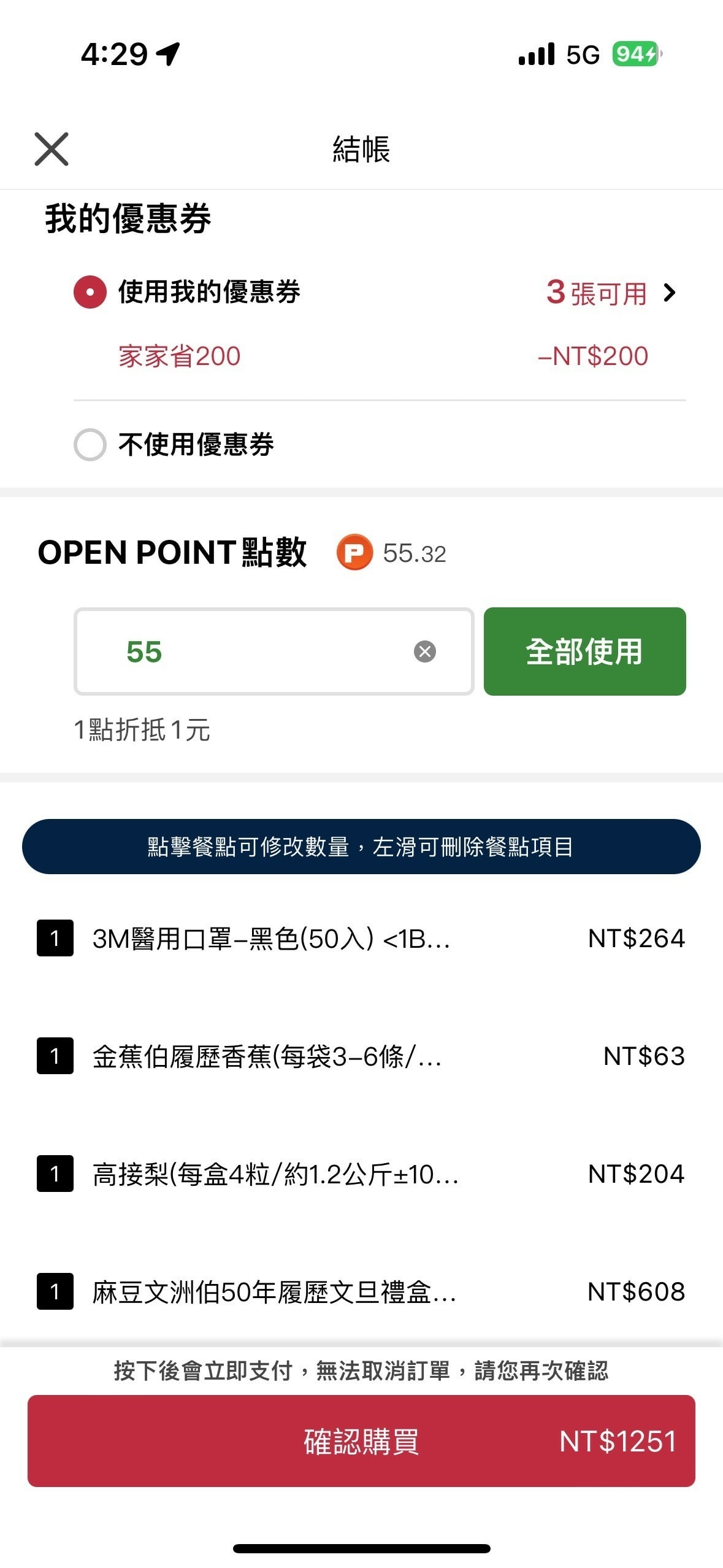Select 使用我的優惠券 radio option
The width and height of the screenshot is (723, 1568).
(x=90, y=292)
